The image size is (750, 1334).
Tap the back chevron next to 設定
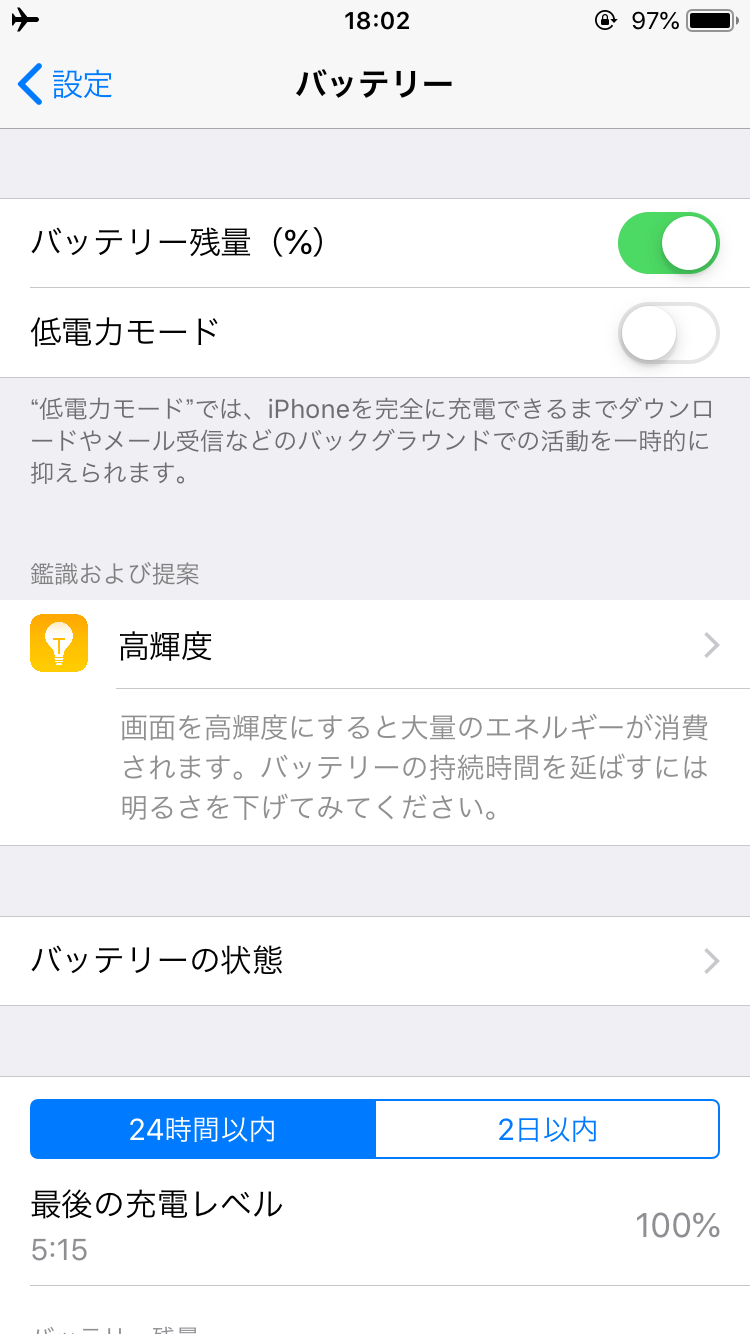point(29,86)
